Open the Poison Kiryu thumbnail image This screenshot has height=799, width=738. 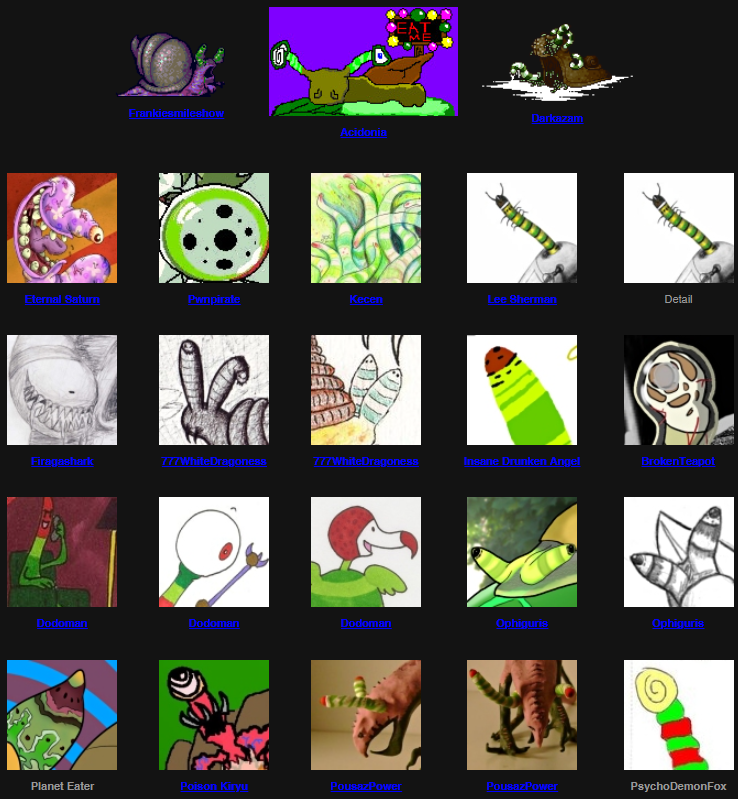[214, 714]
